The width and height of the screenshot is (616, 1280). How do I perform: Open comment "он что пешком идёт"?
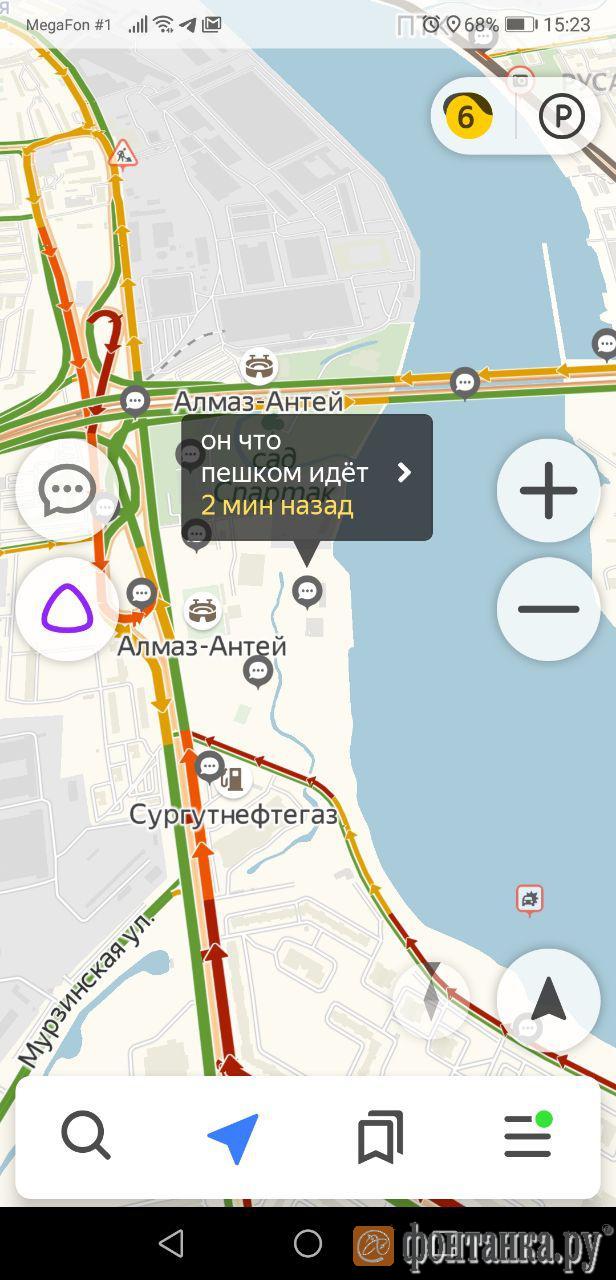(306, 477)
